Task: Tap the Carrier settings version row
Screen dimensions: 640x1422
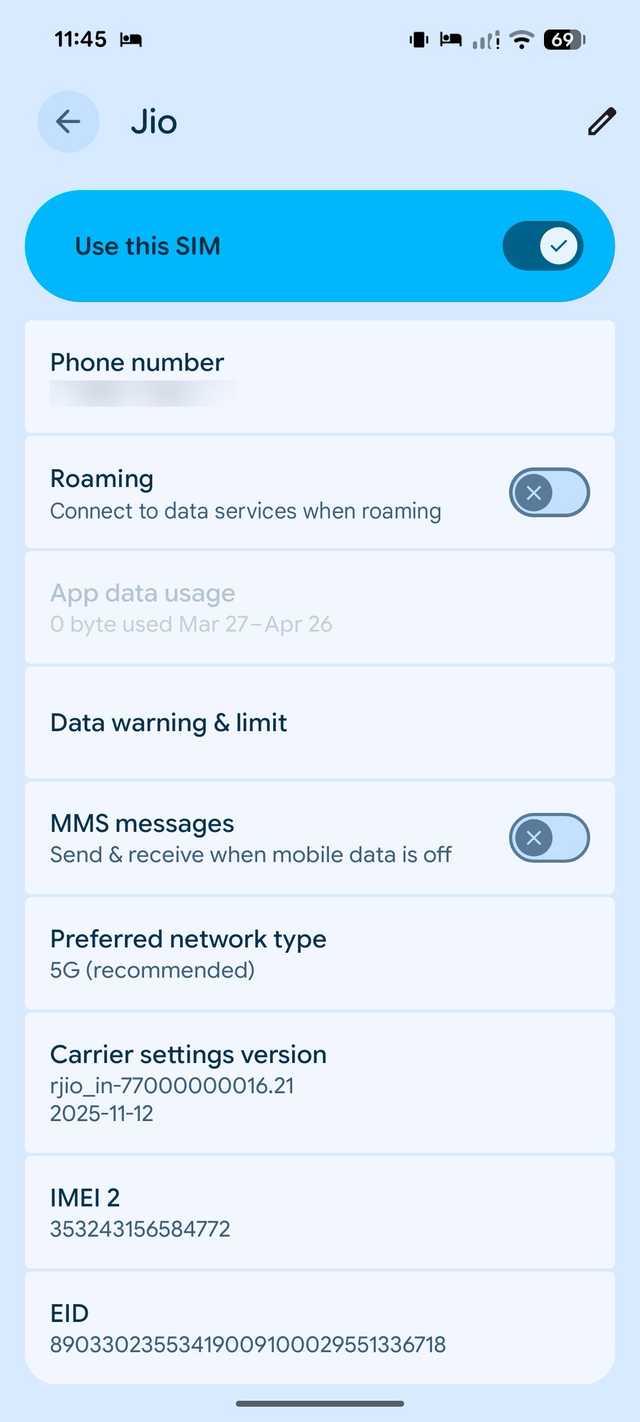Action: [x=319, y=1083]
